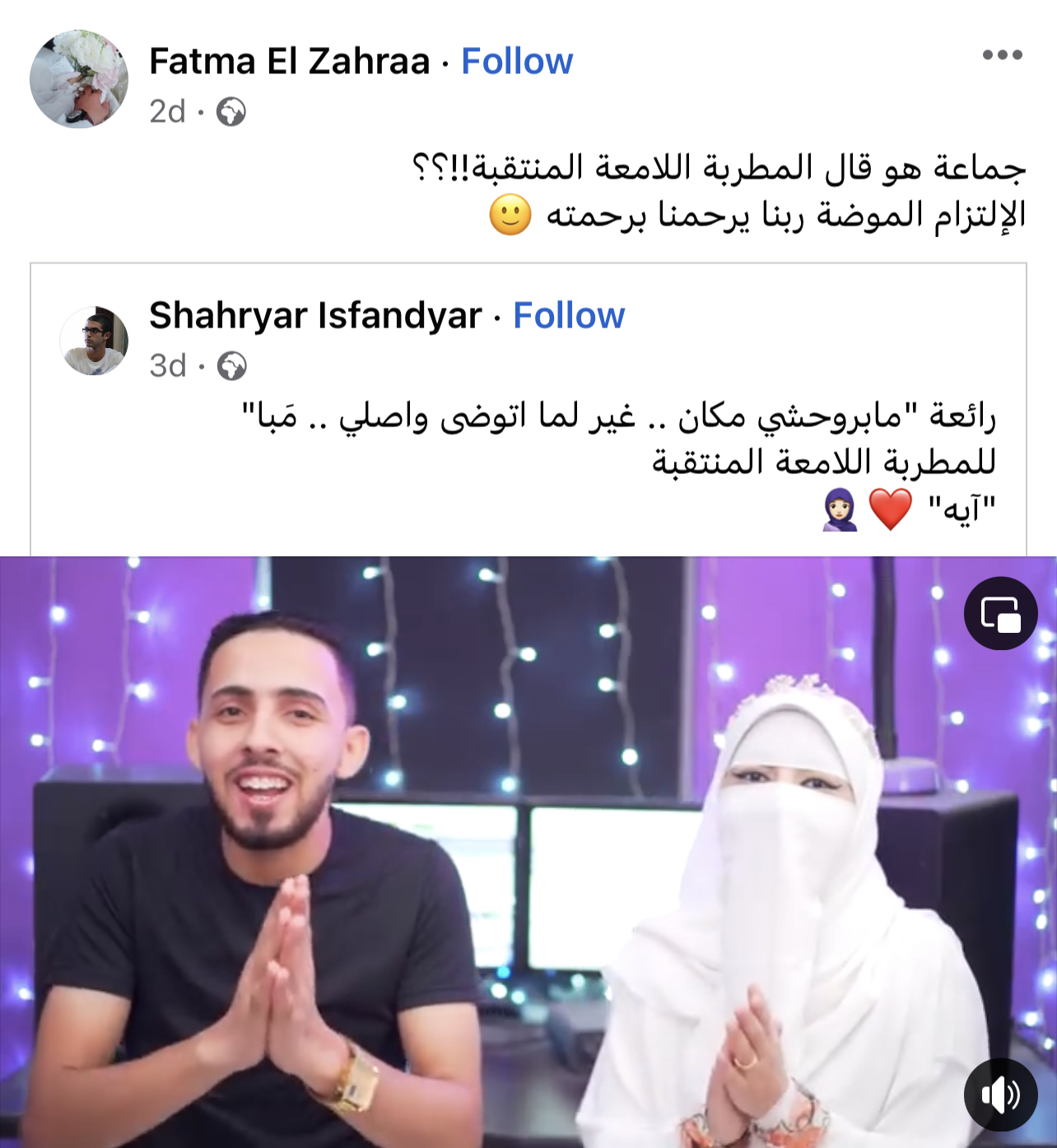The height and width of the screenshot is (1148, 1057).
Task: Open the Fatma El Zahraa profile name
Action: pyautogui.click(x=290, y=62)
